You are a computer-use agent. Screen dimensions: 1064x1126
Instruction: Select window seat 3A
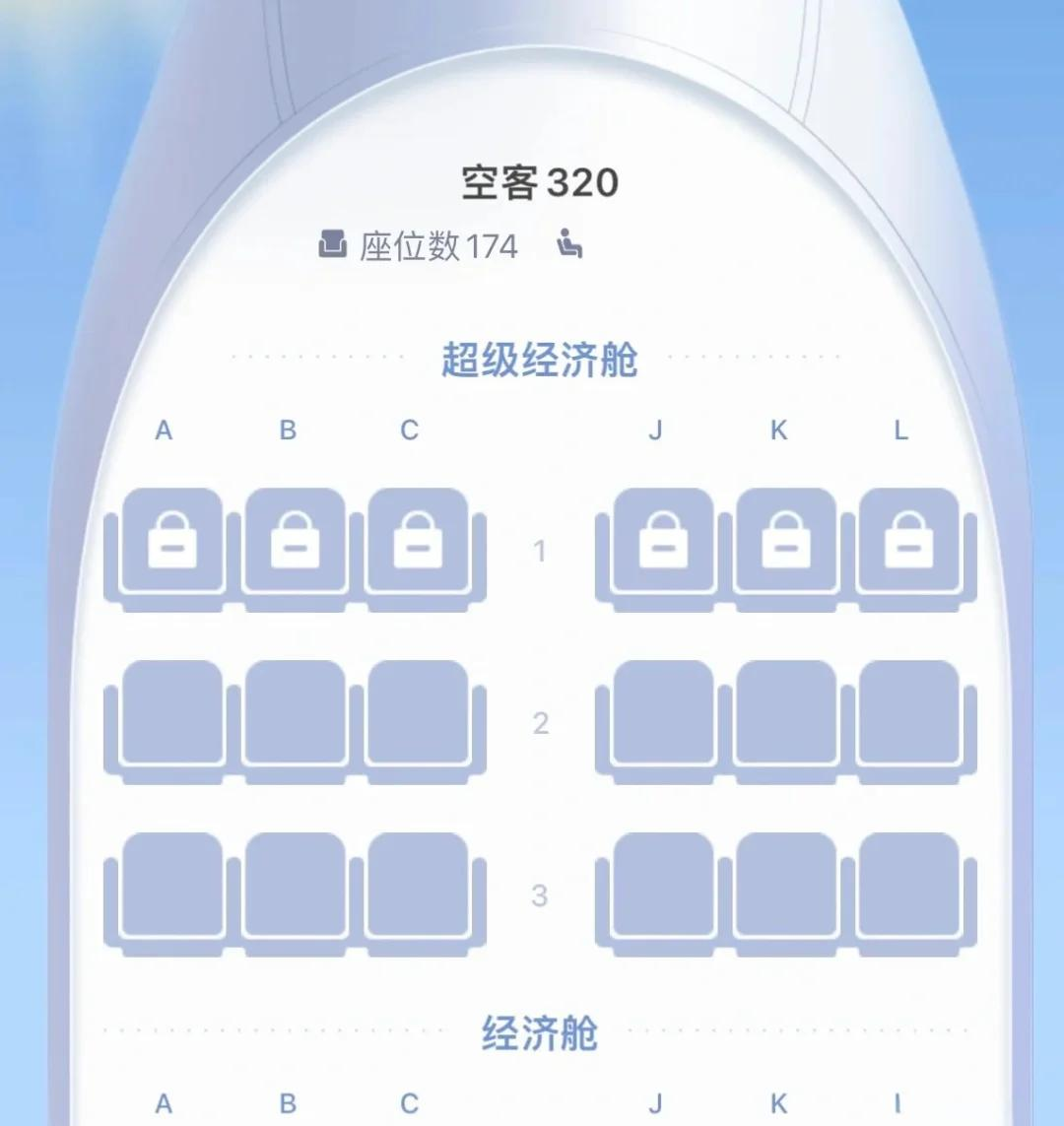pos(171,887)
